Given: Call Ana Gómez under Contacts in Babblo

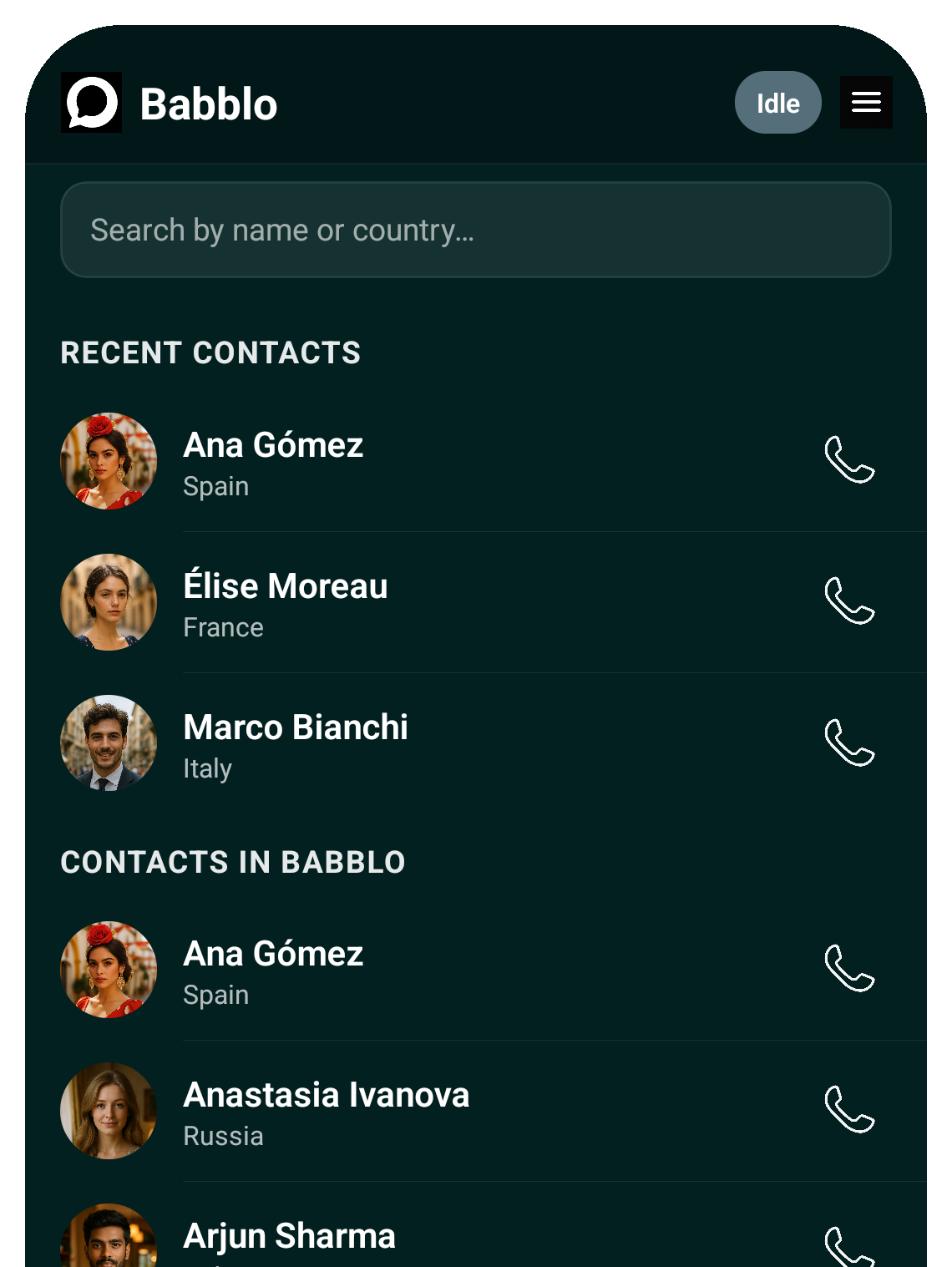Looking at the screenshot, I should (x=849, y=968).
